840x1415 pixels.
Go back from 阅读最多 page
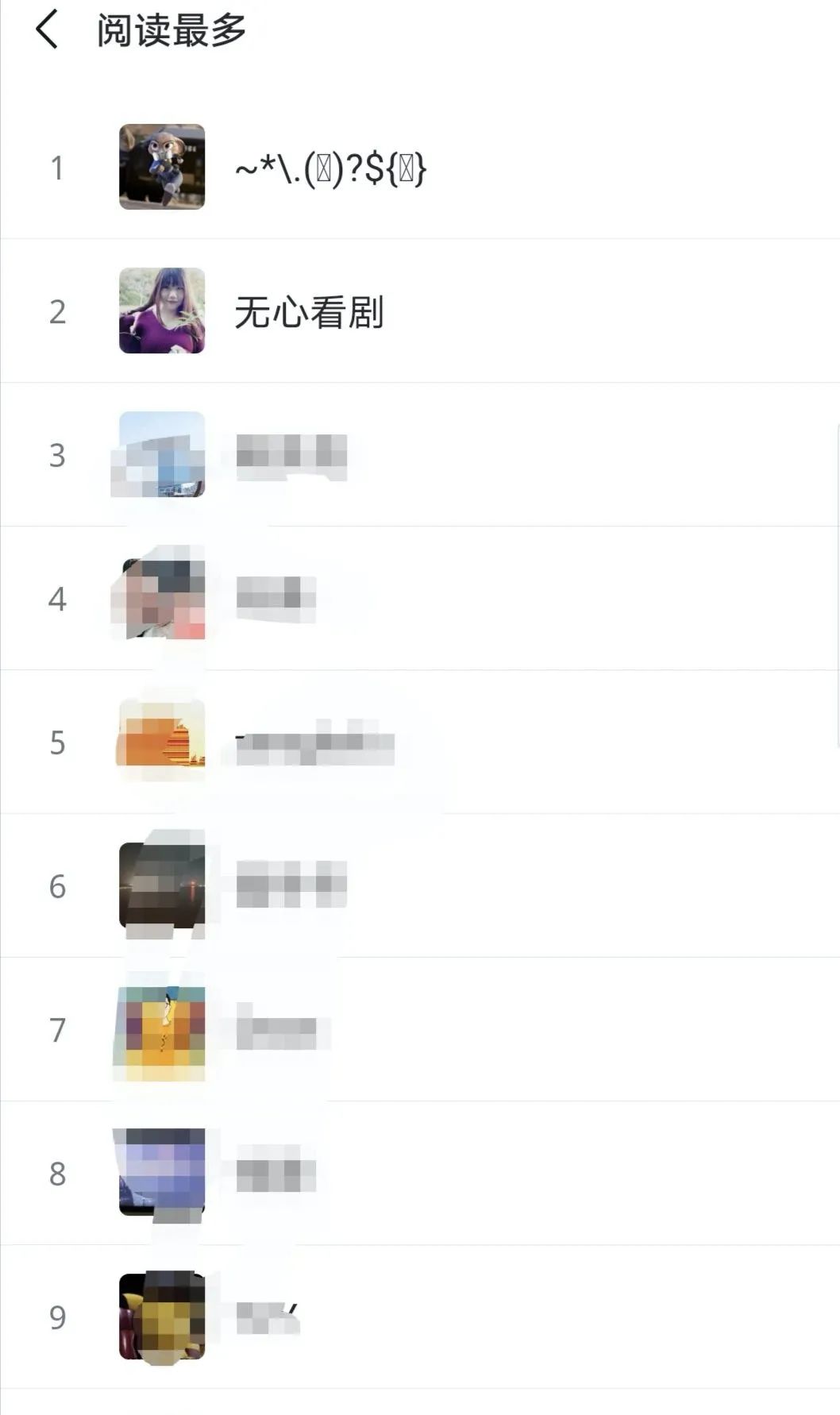point(47,30)
